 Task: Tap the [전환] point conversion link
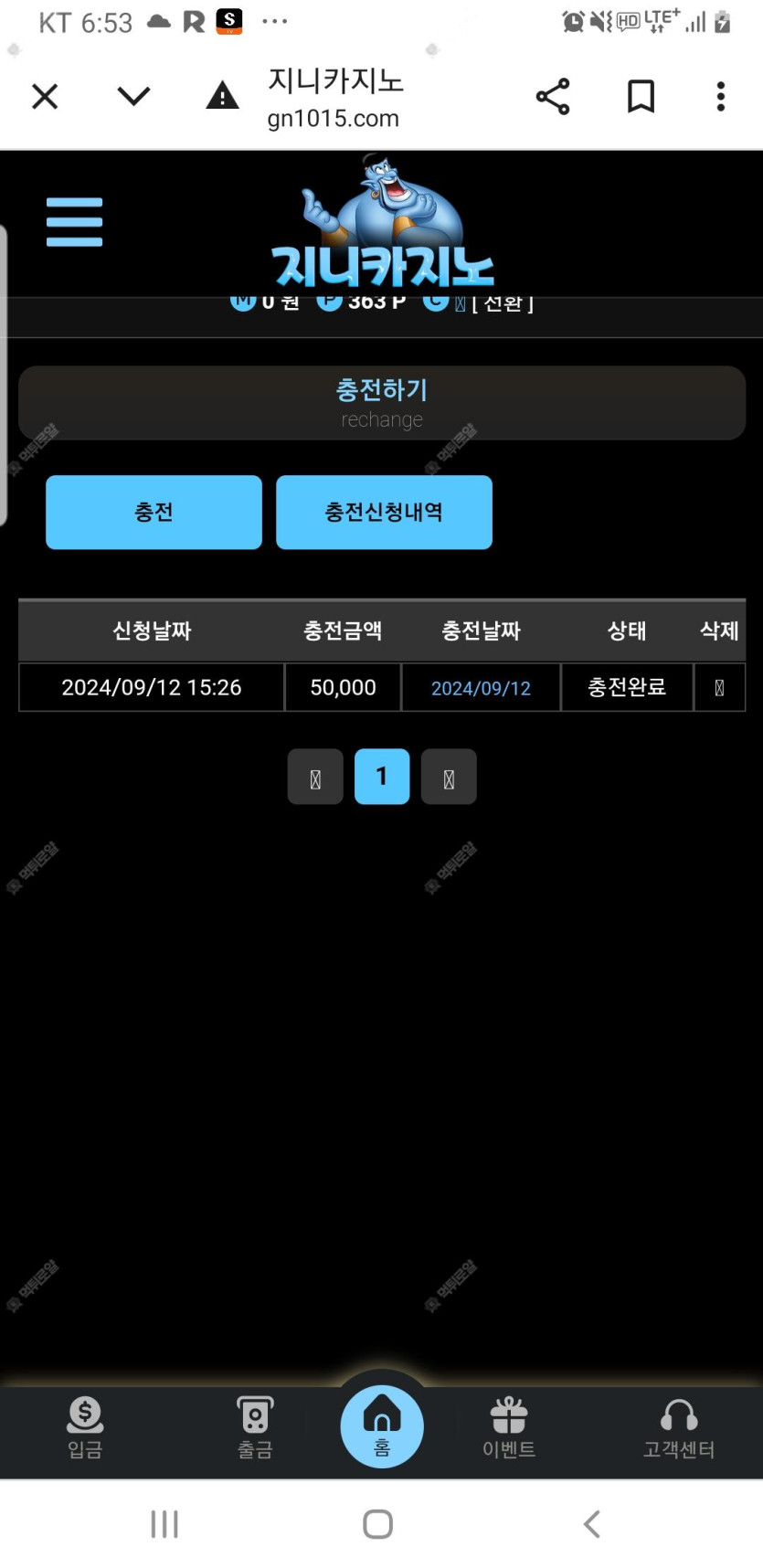(503, 304)
